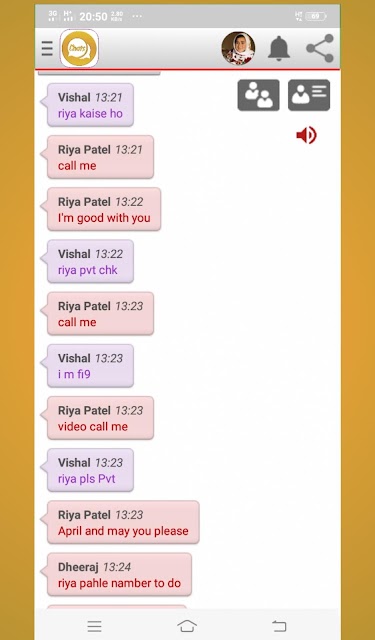Image resolution: width=375 pixels, height=640 pixels.
Task: Share the chat app
Action: point(320,48)
